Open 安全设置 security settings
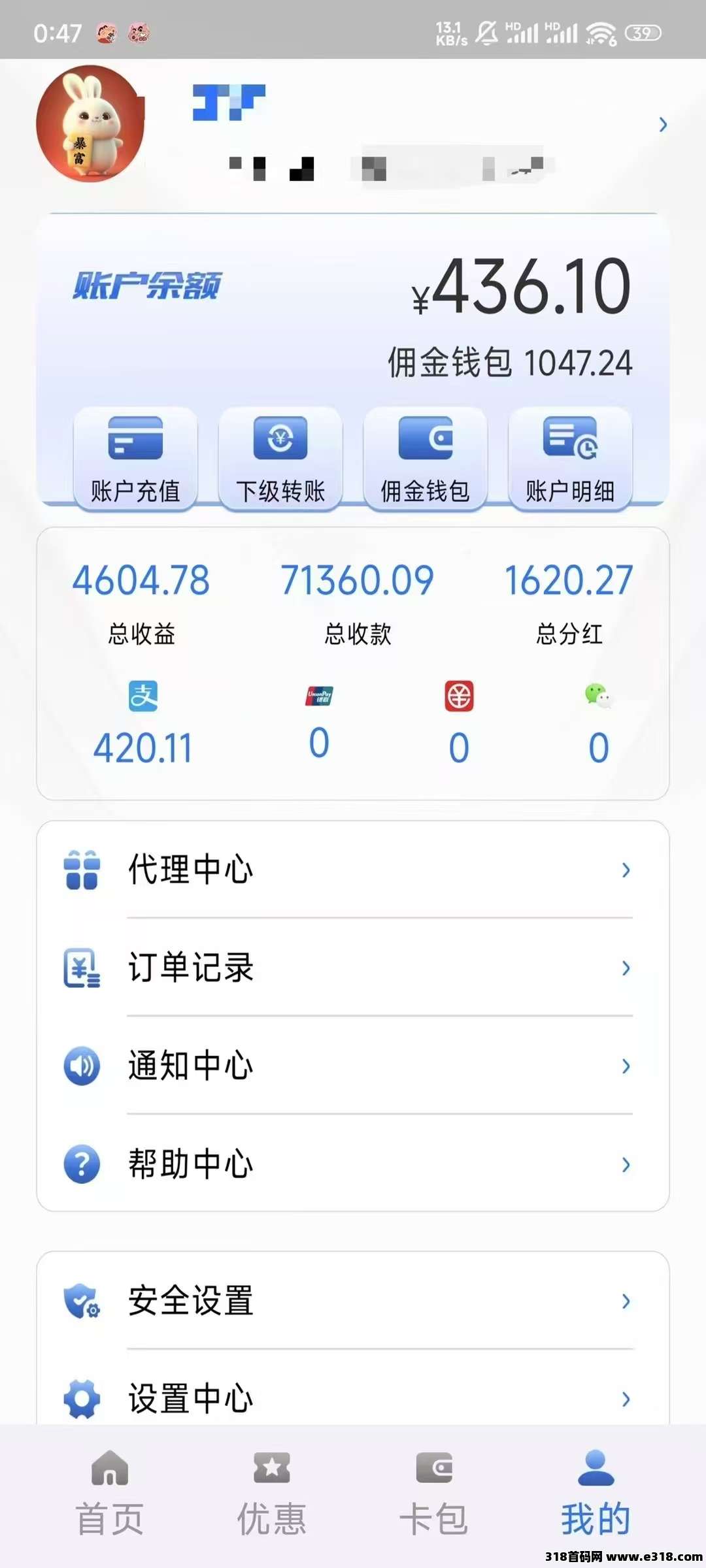The image size is (706, 1568). coord(353,1300)
